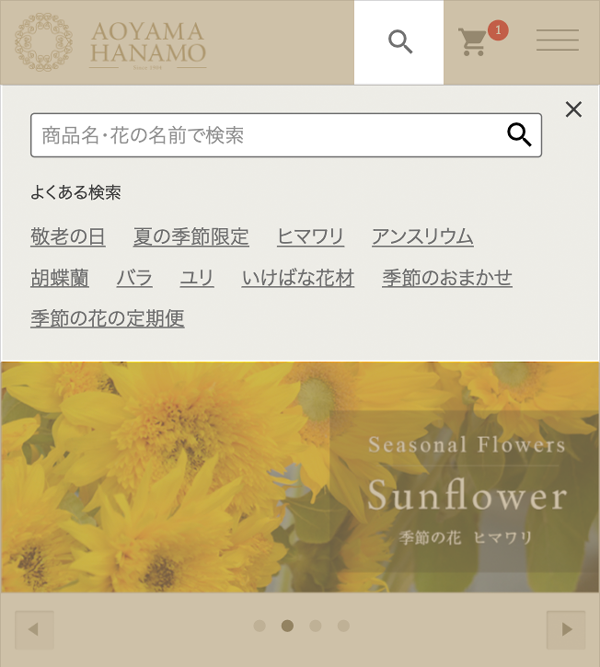Viewport: 600px width, 667px height.
Task: Advance to the next banner slide
Action: [566, 629]
